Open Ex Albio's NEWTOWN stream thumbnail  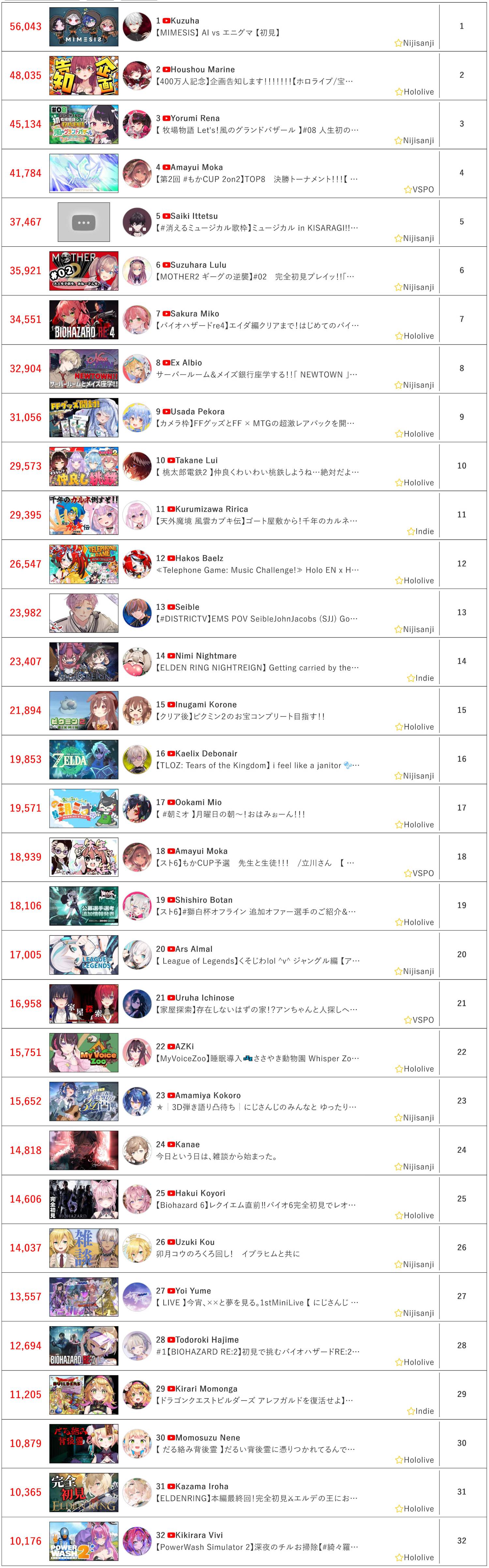tap(83, 369)
